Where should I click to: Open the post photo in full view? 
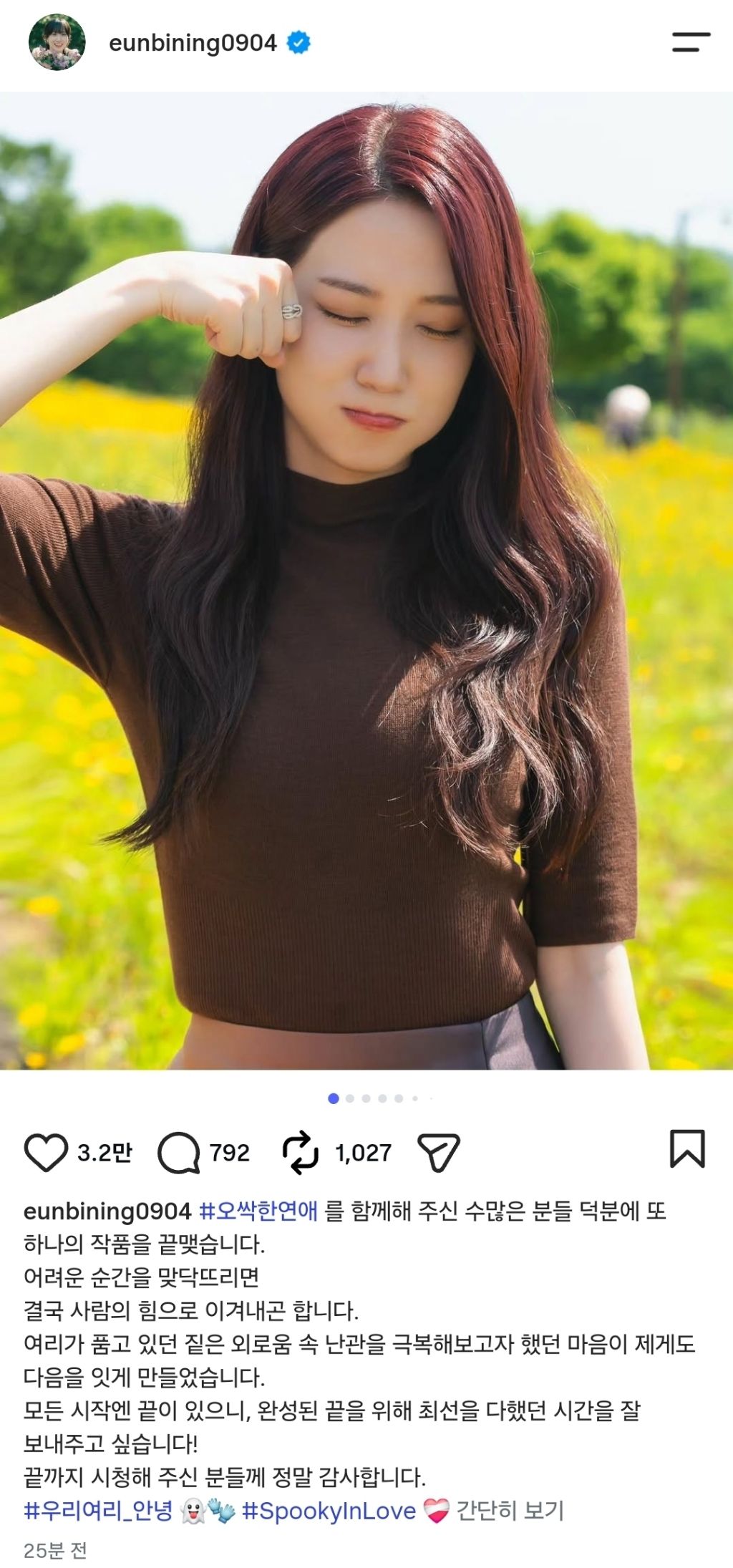pos(366,581)
